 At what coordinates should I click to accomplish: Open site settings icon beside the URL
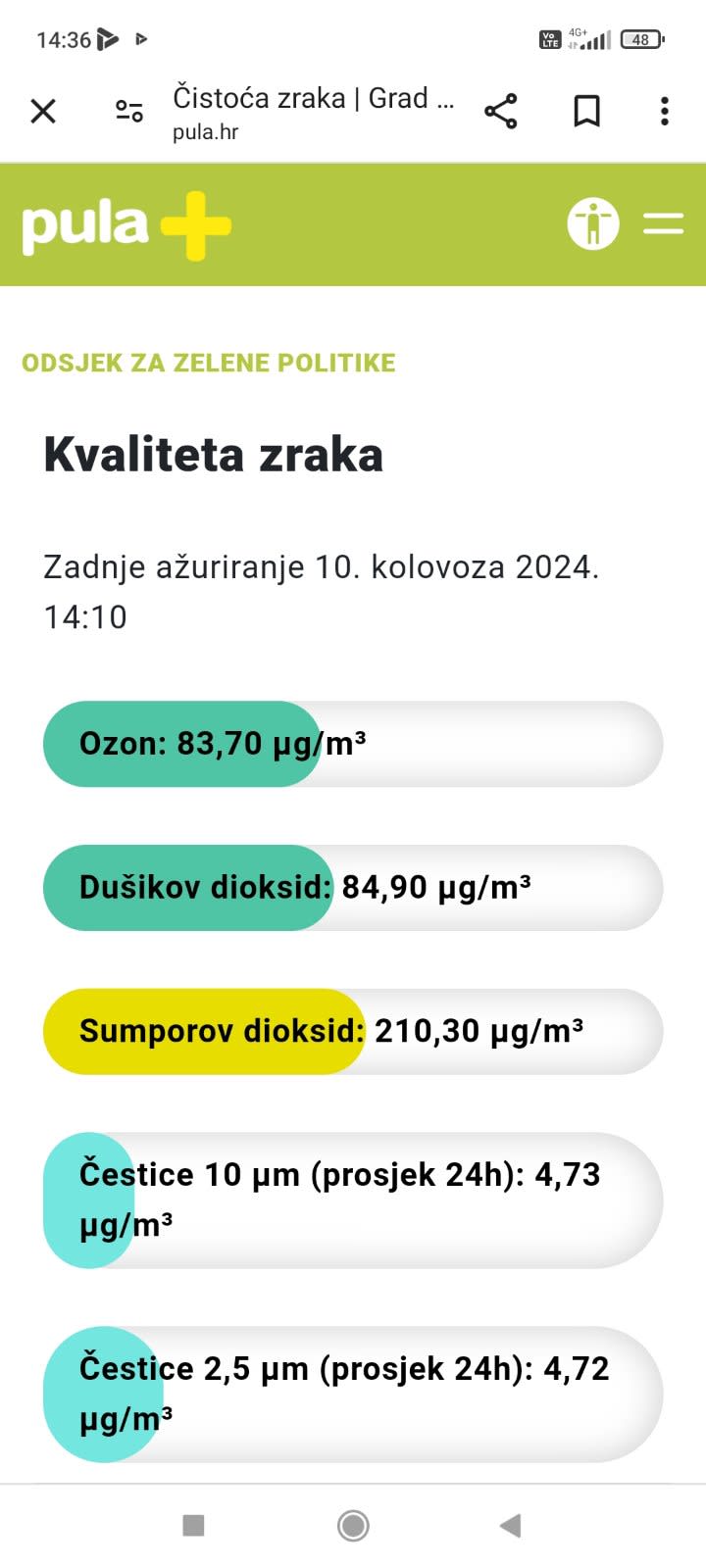[x=129, y=112]
